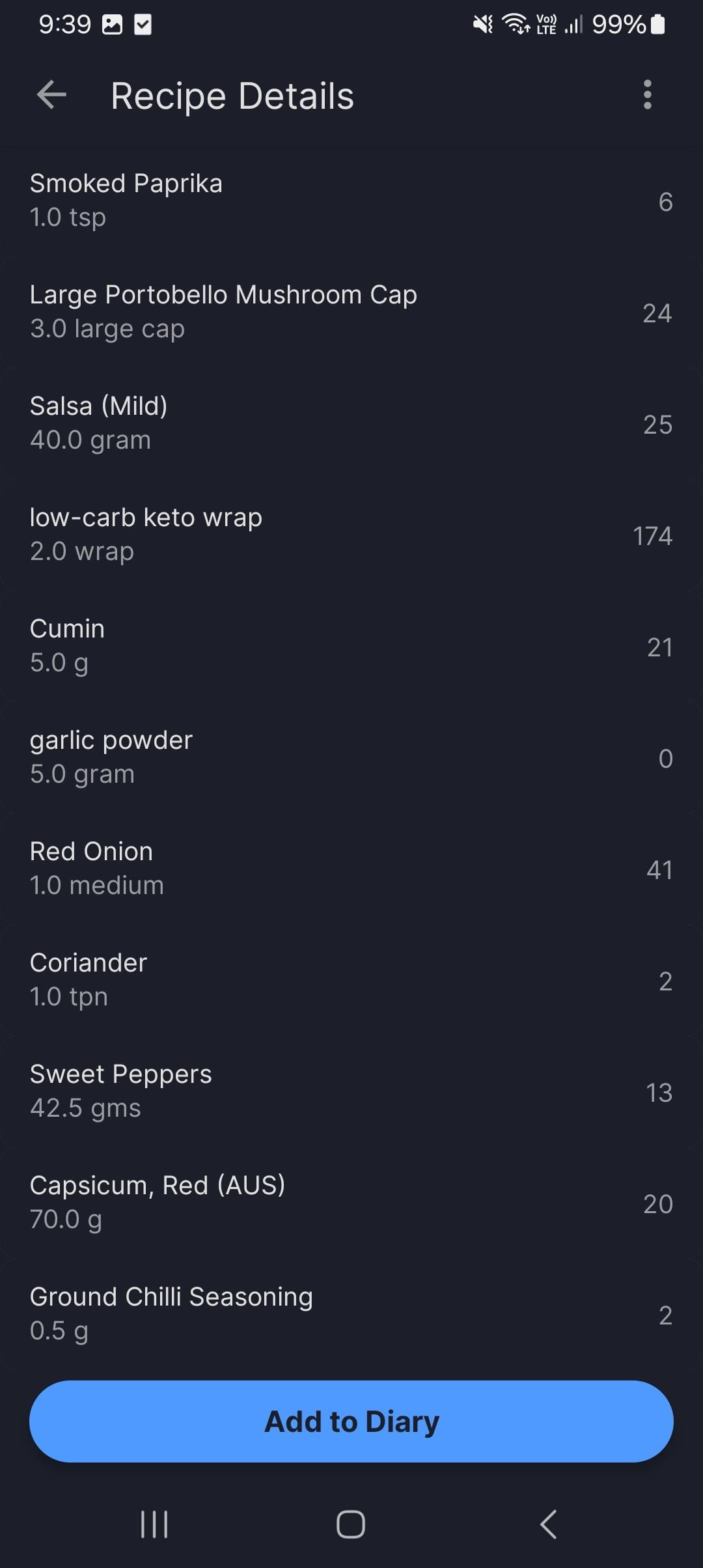Image resolution: width=703 pixels, height=1568 pixels.
Task: Open Ground Chilli Seasoning entry
Action: 351,1314
